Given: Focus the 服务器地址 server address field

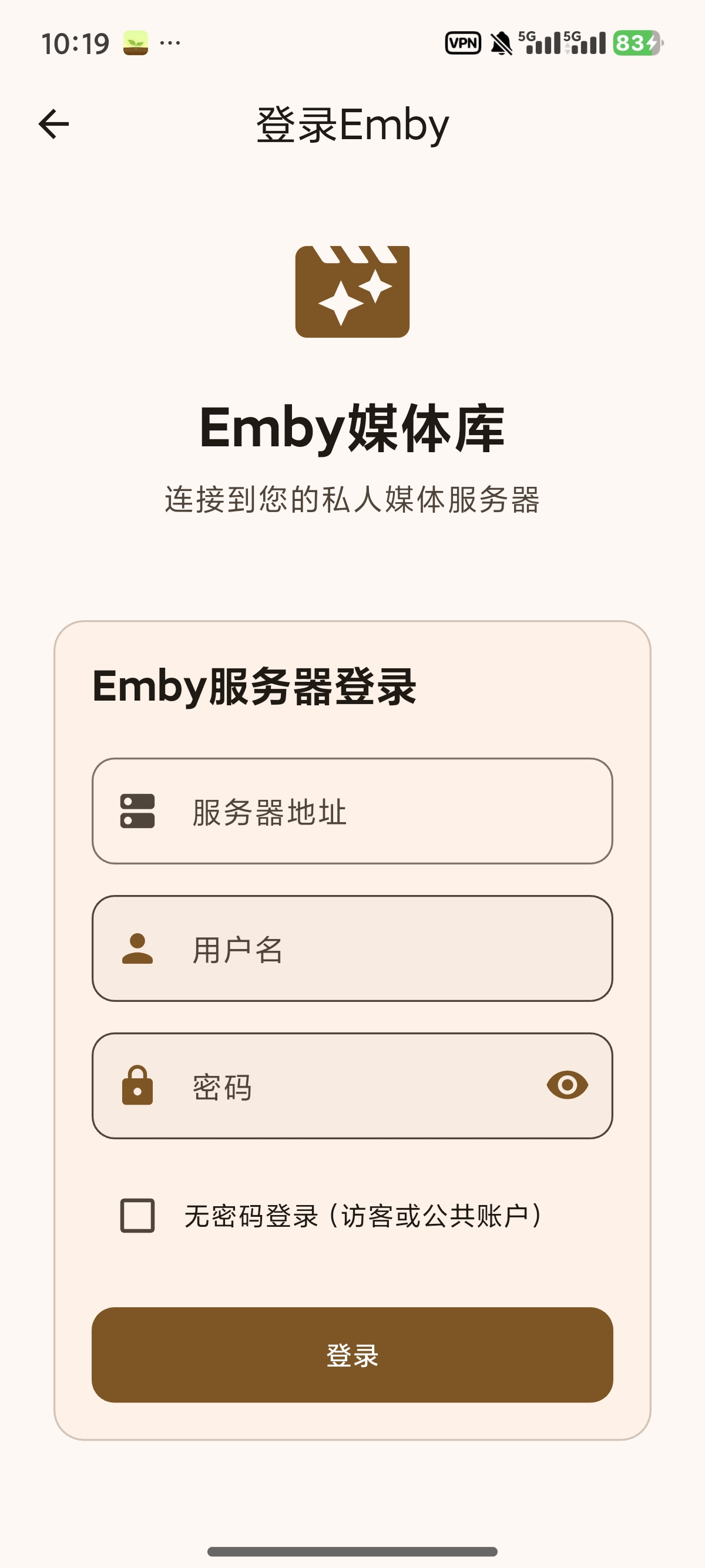Looking at the screenshot, I should click(x=352, y=811).
